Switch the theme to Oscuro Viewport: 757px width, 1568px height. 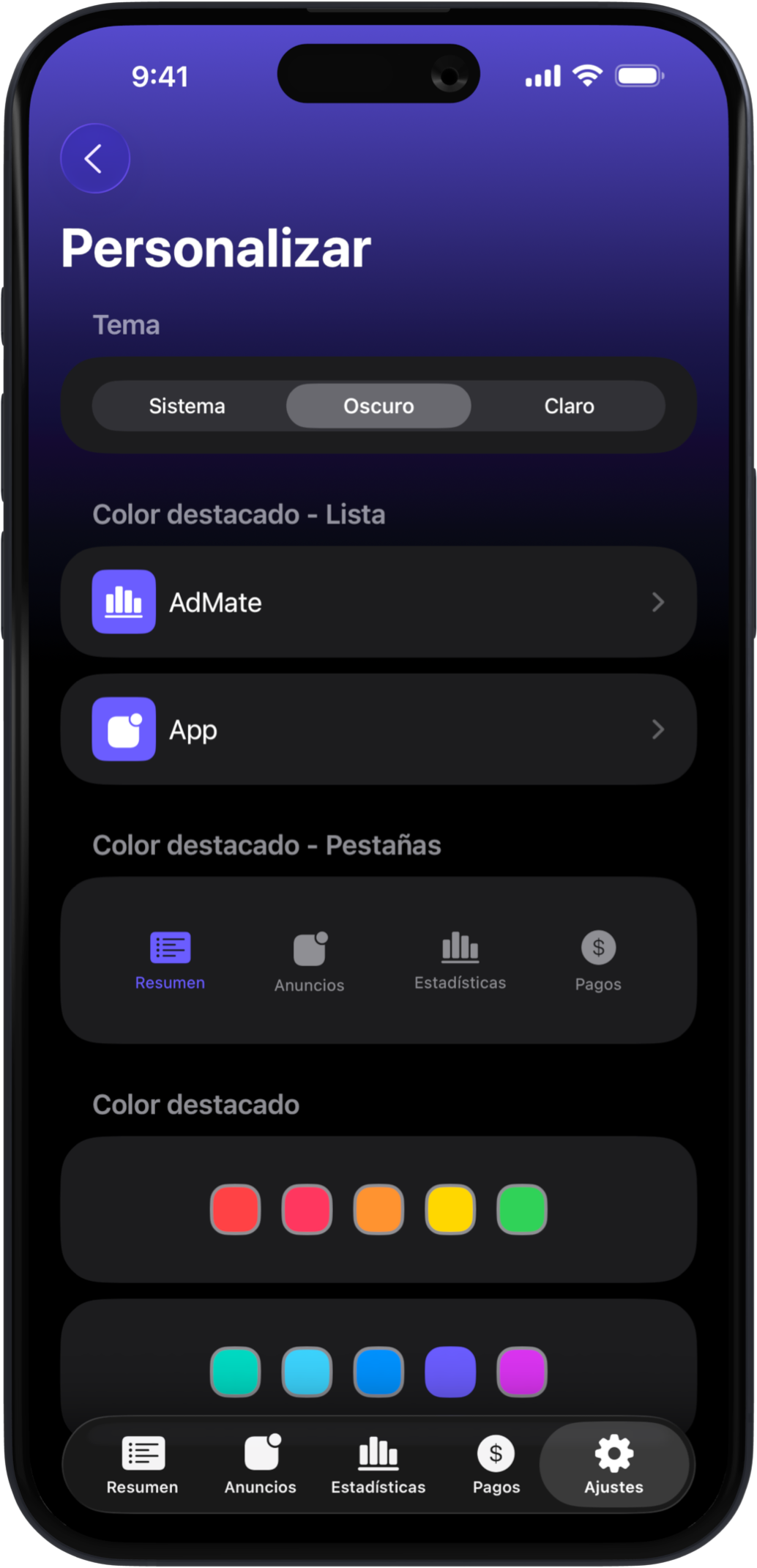378,406
